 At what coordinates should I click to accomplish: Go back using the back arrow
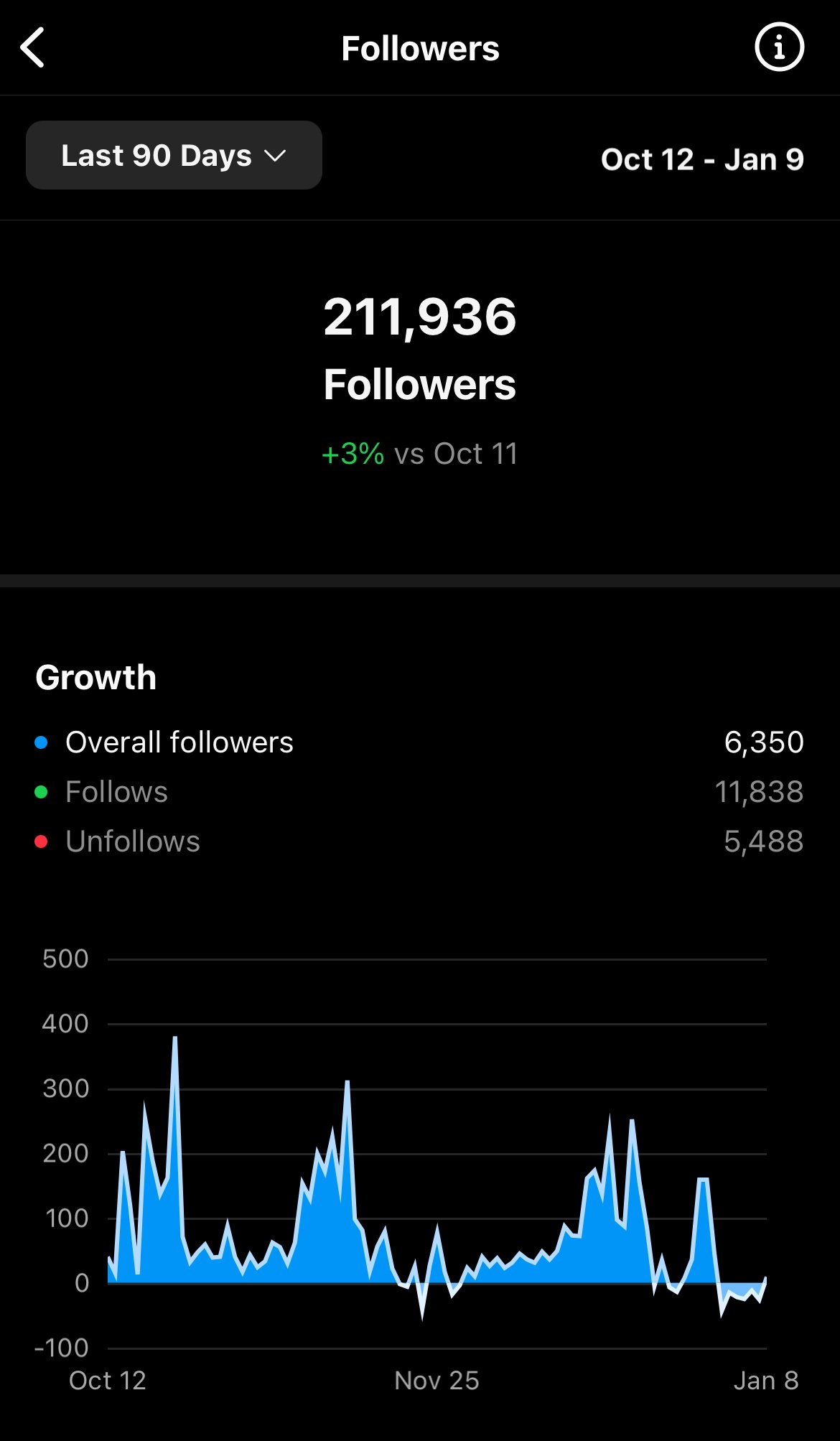point(33,48)
